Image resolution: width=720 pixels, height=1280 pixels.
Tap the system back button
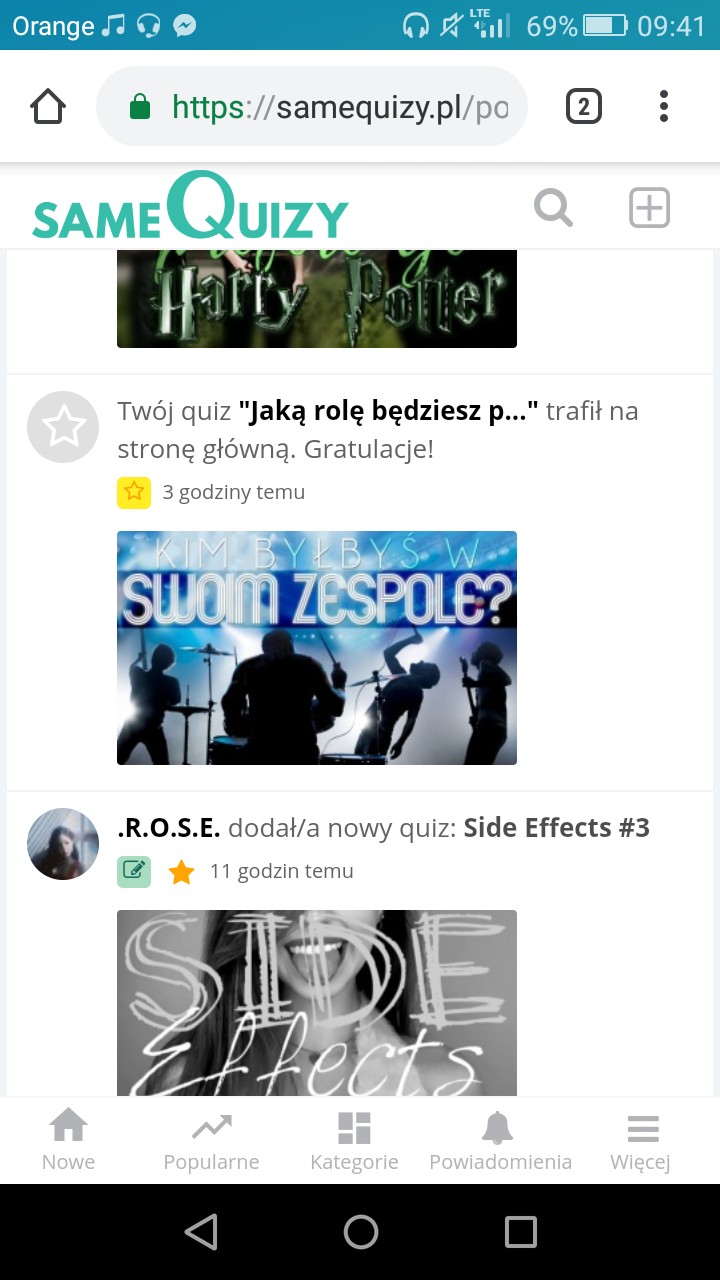click(x=201, y=1232)
